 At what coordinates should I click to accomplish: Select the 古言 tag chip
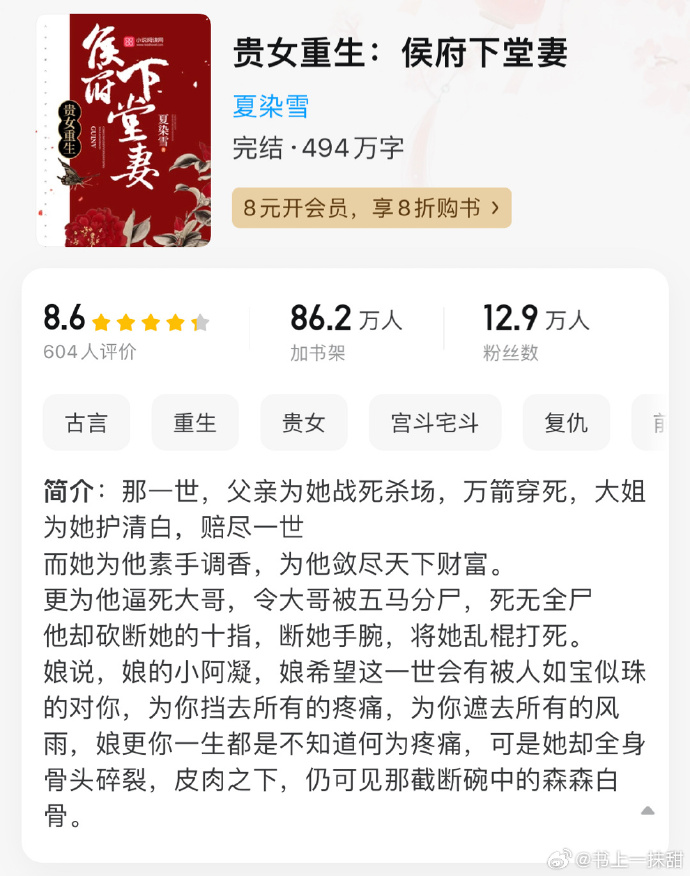point(86,422)
